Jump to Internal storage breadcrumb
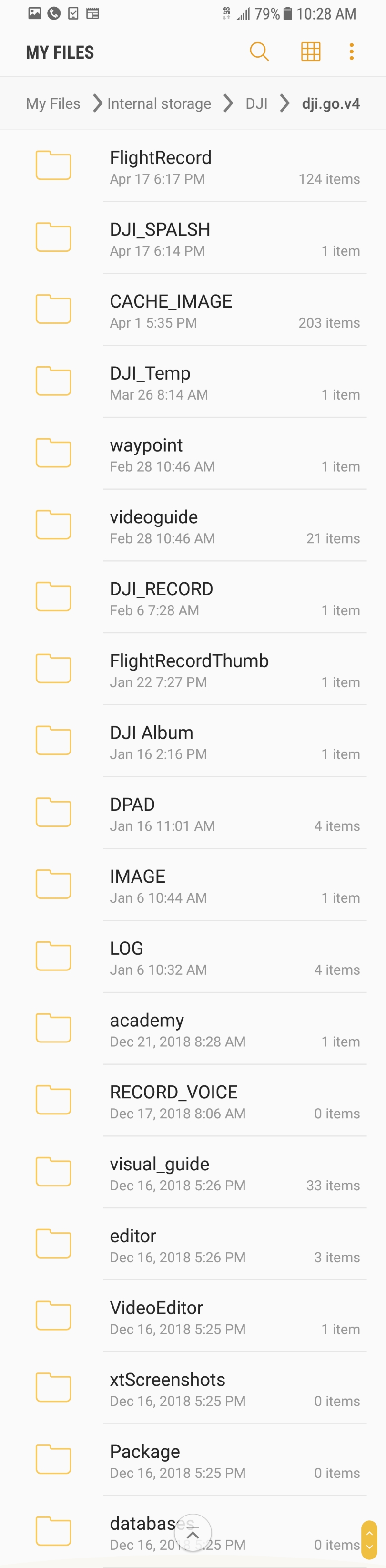 (x=159, y=103)
